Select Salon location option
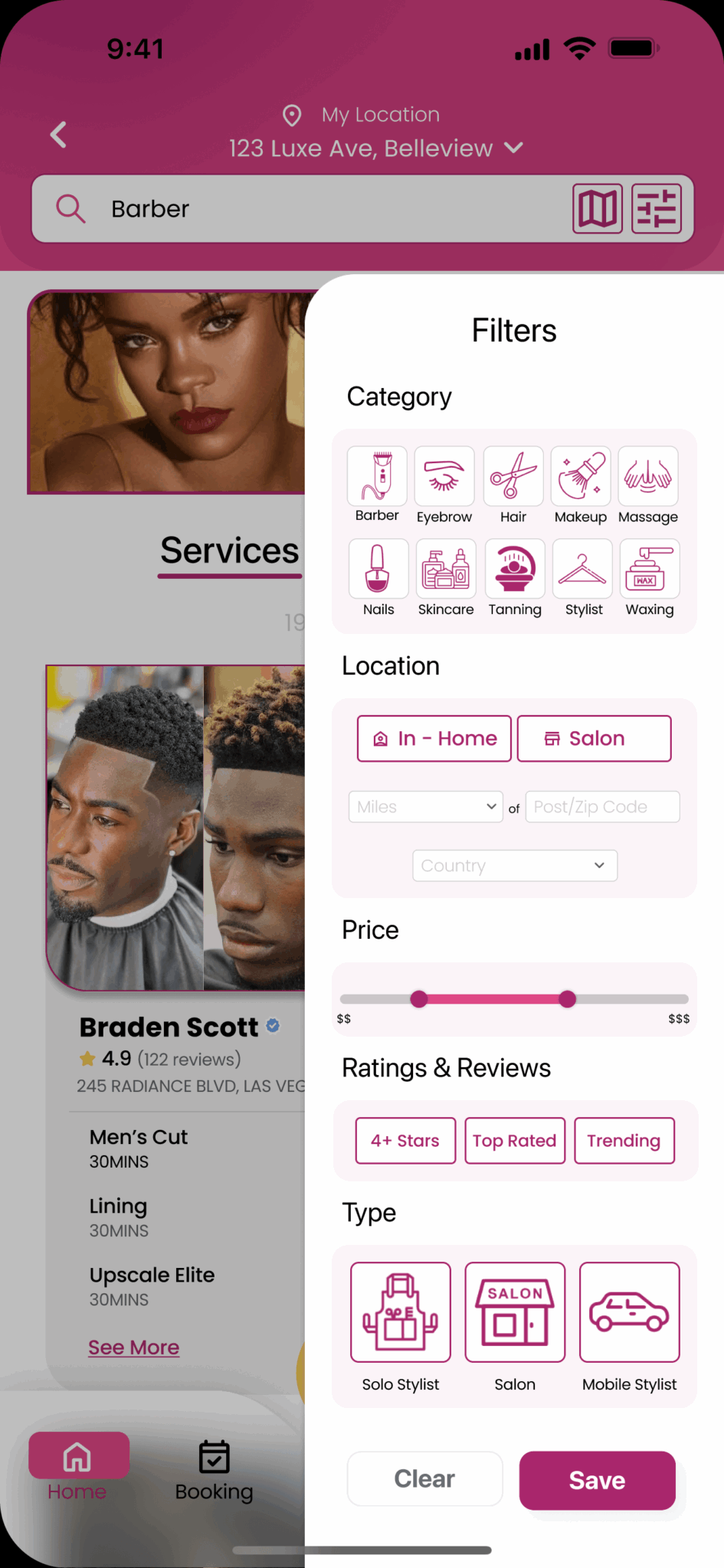The width and height of the screenshot is (724, 1568). (594, 738)
